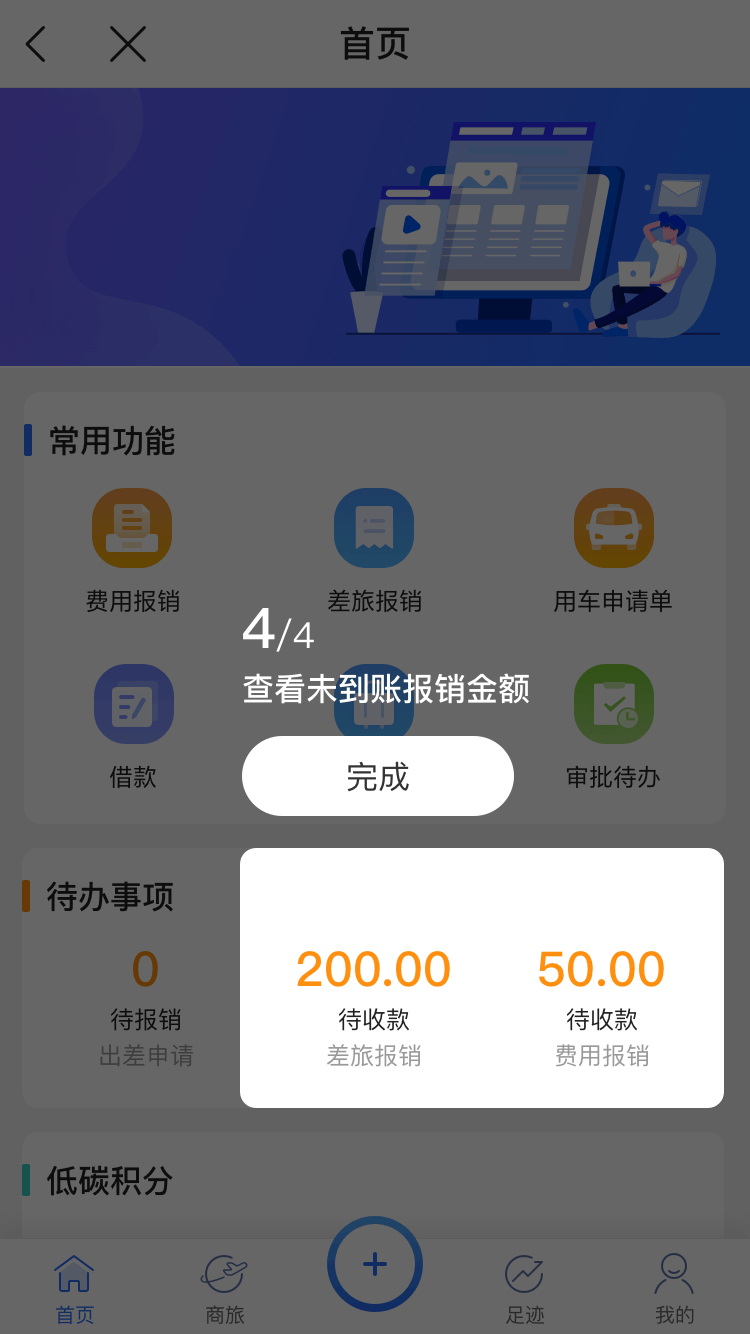
Task: Close the page with the X icon
Action: click(128, 44)
